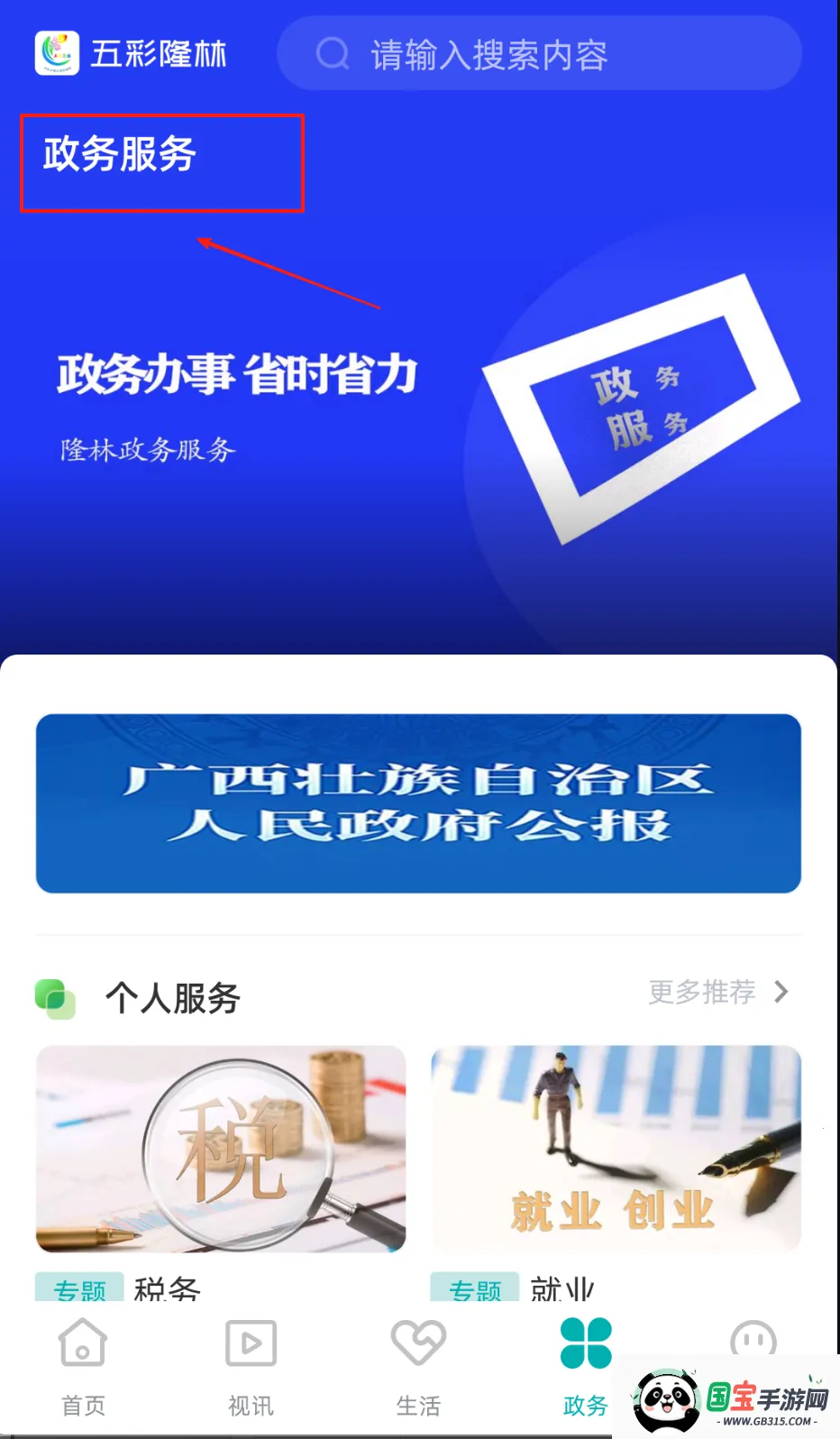Select the 政务 tab

(585, 1366)
